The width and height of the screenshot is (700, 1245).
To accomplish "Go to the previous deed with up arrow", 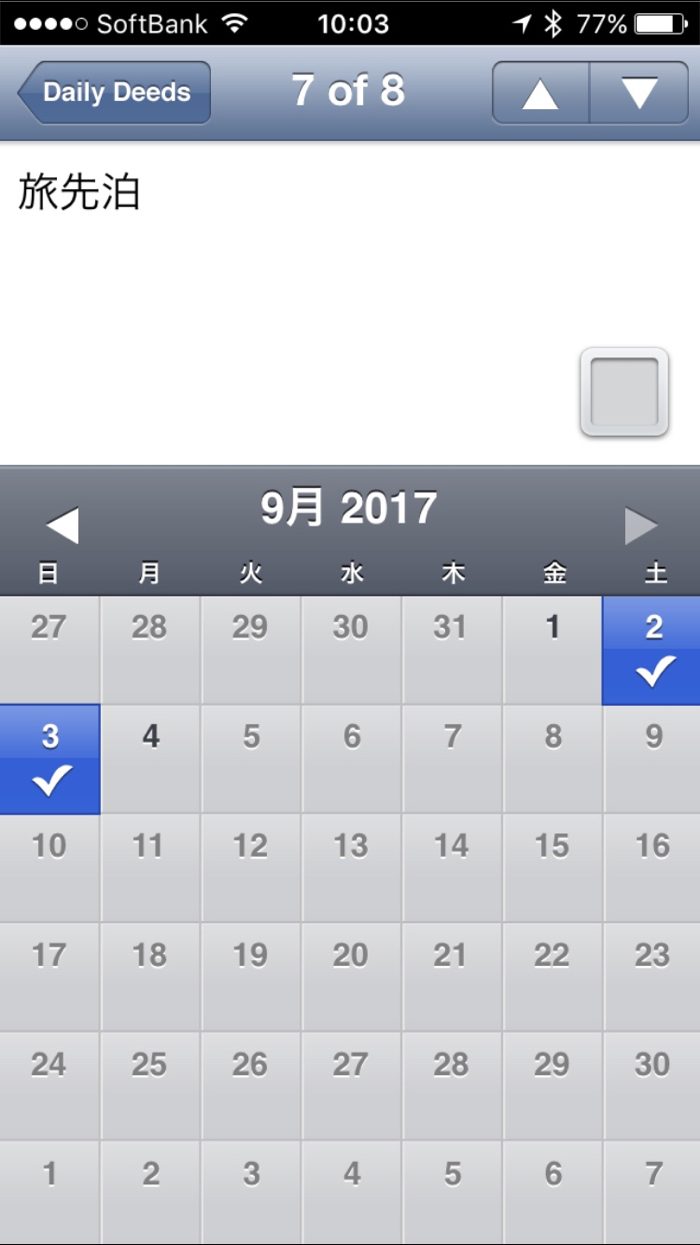I will coord(540,93).
